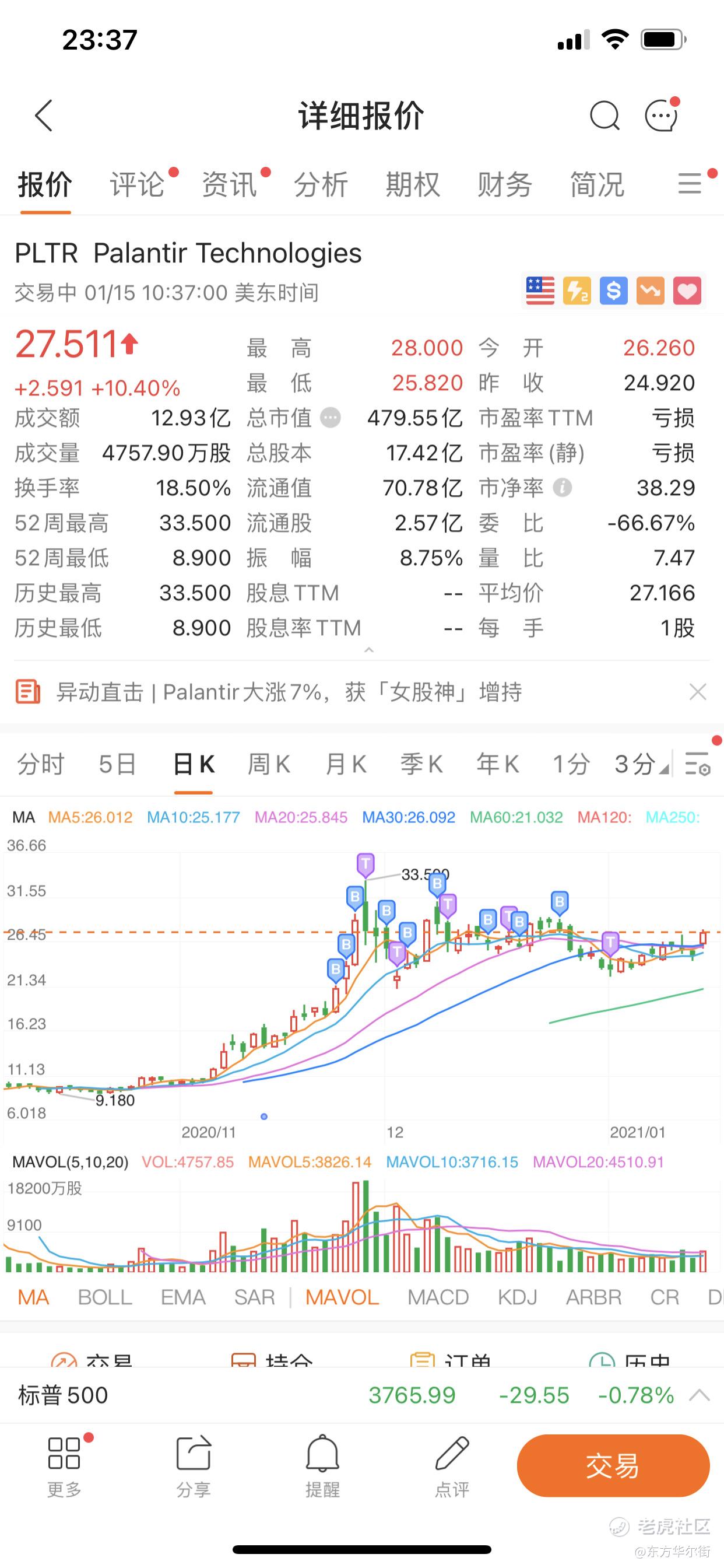This screenshot has width=724, height=1568.
Task: Open the 期权 tab
Action: tap(413, 184)
